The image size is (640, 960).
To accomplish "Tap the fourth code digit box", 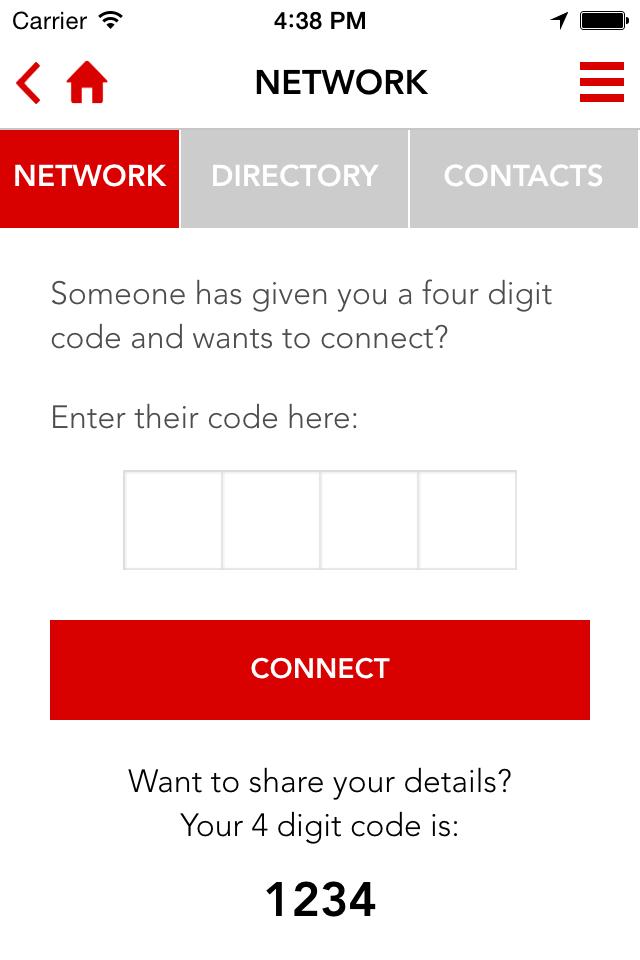I will [467, 520].
